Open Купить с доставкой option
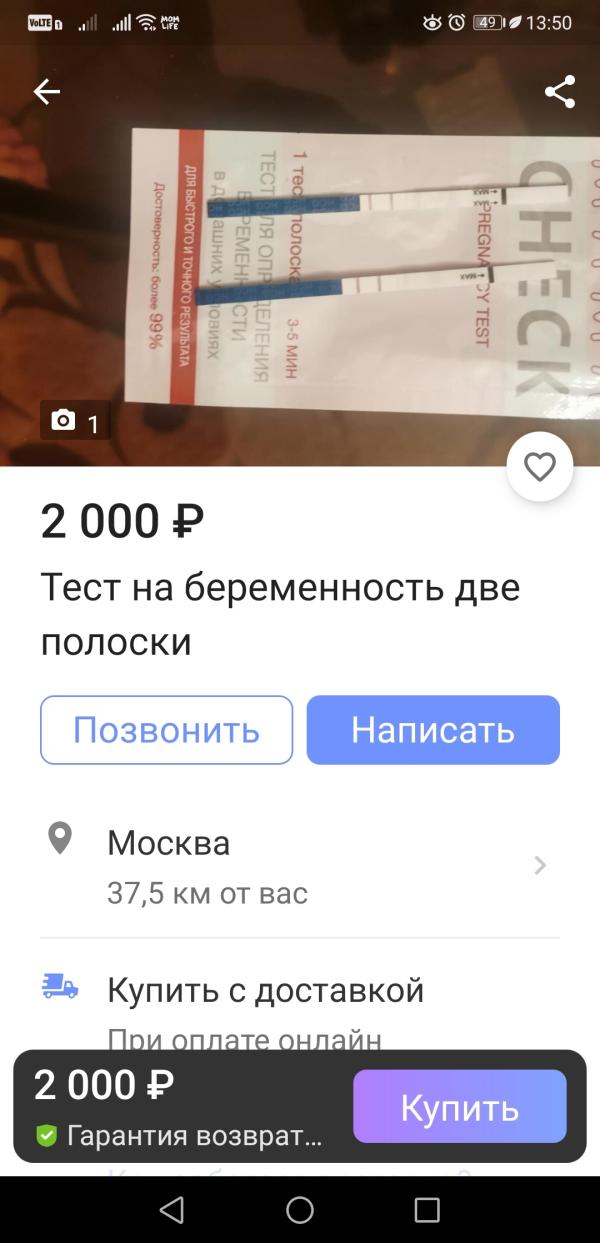 point(265,991)
